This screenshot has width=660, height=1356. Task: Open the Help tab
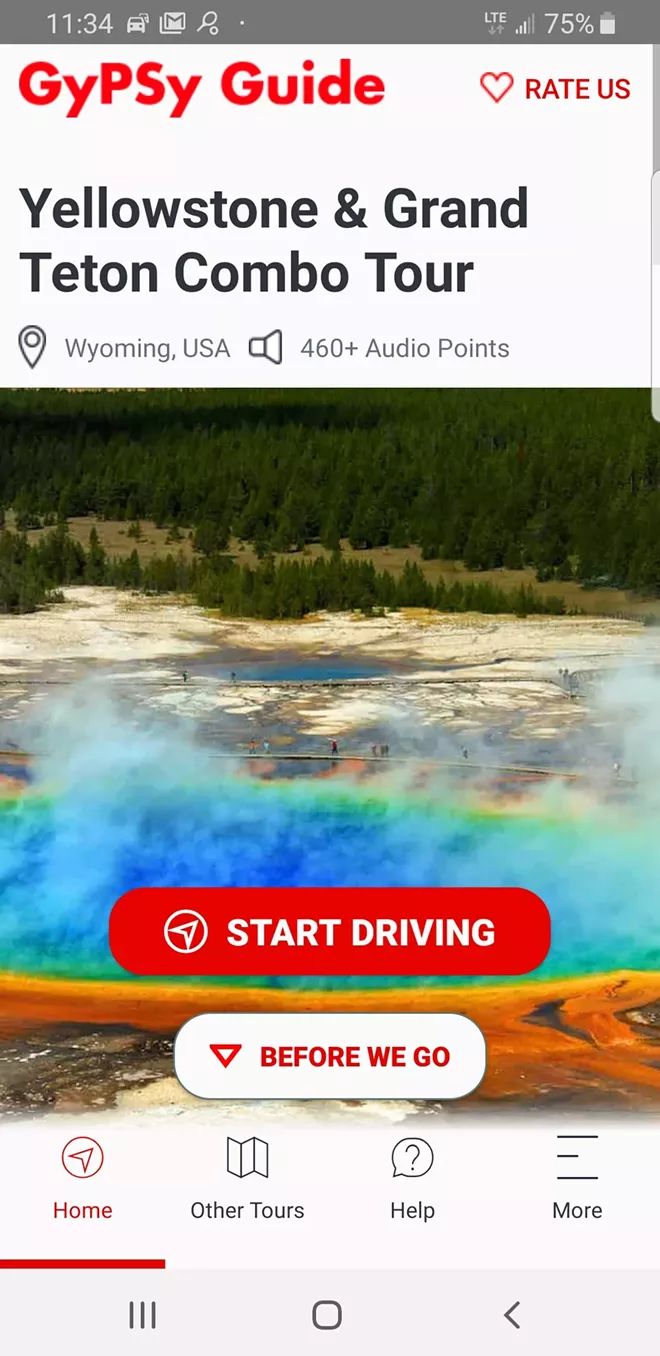[x=412, y=1180]
